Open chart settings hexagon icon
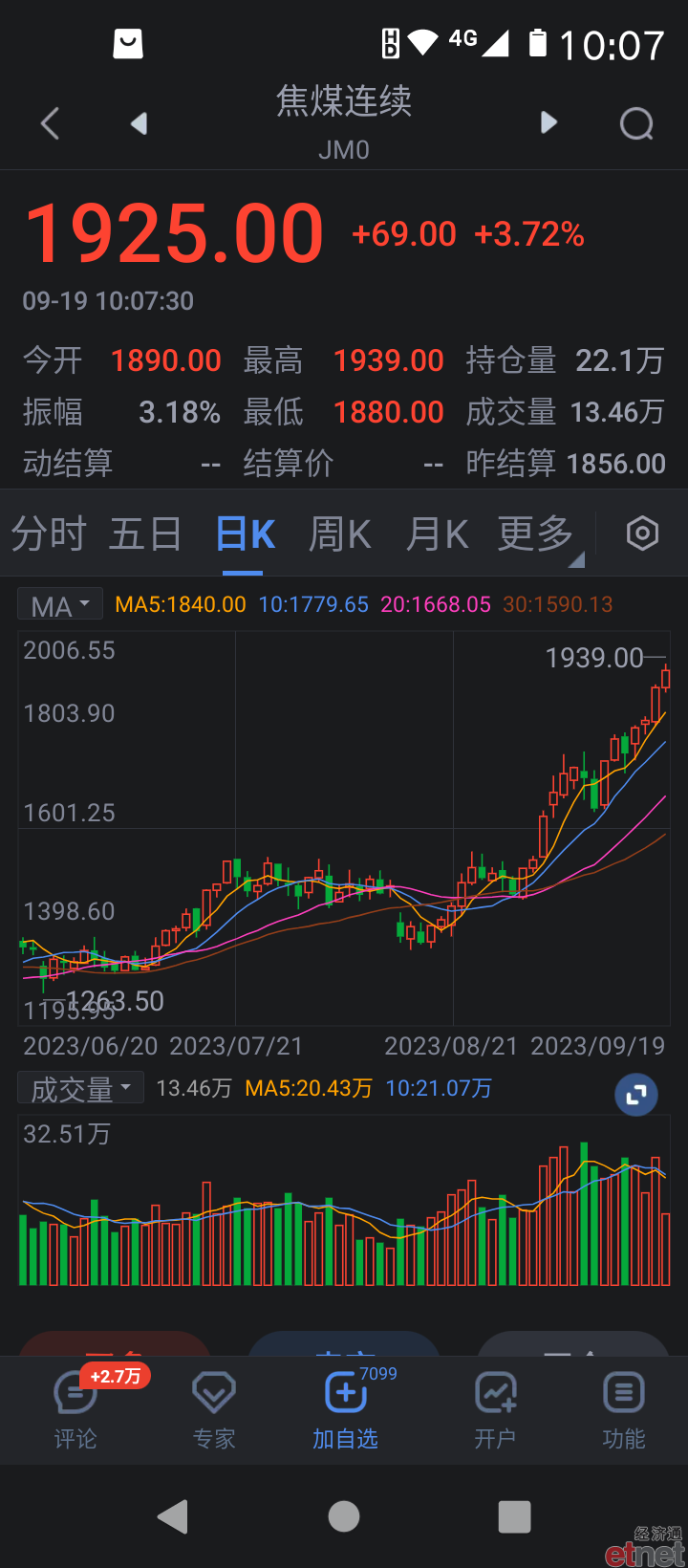Screen dimensions: 688x1568 642,534
